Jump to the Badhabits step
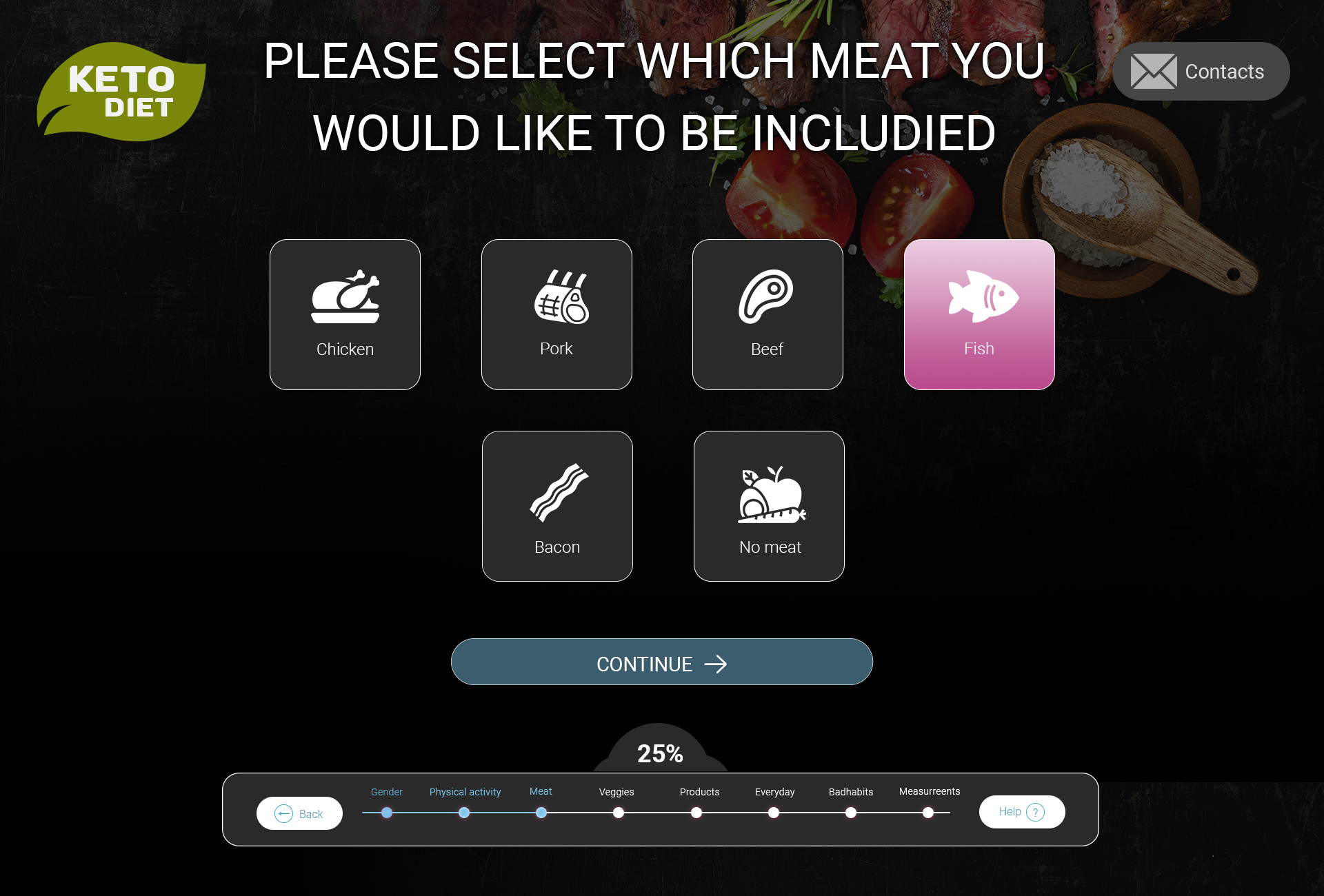 pos(851,813)
